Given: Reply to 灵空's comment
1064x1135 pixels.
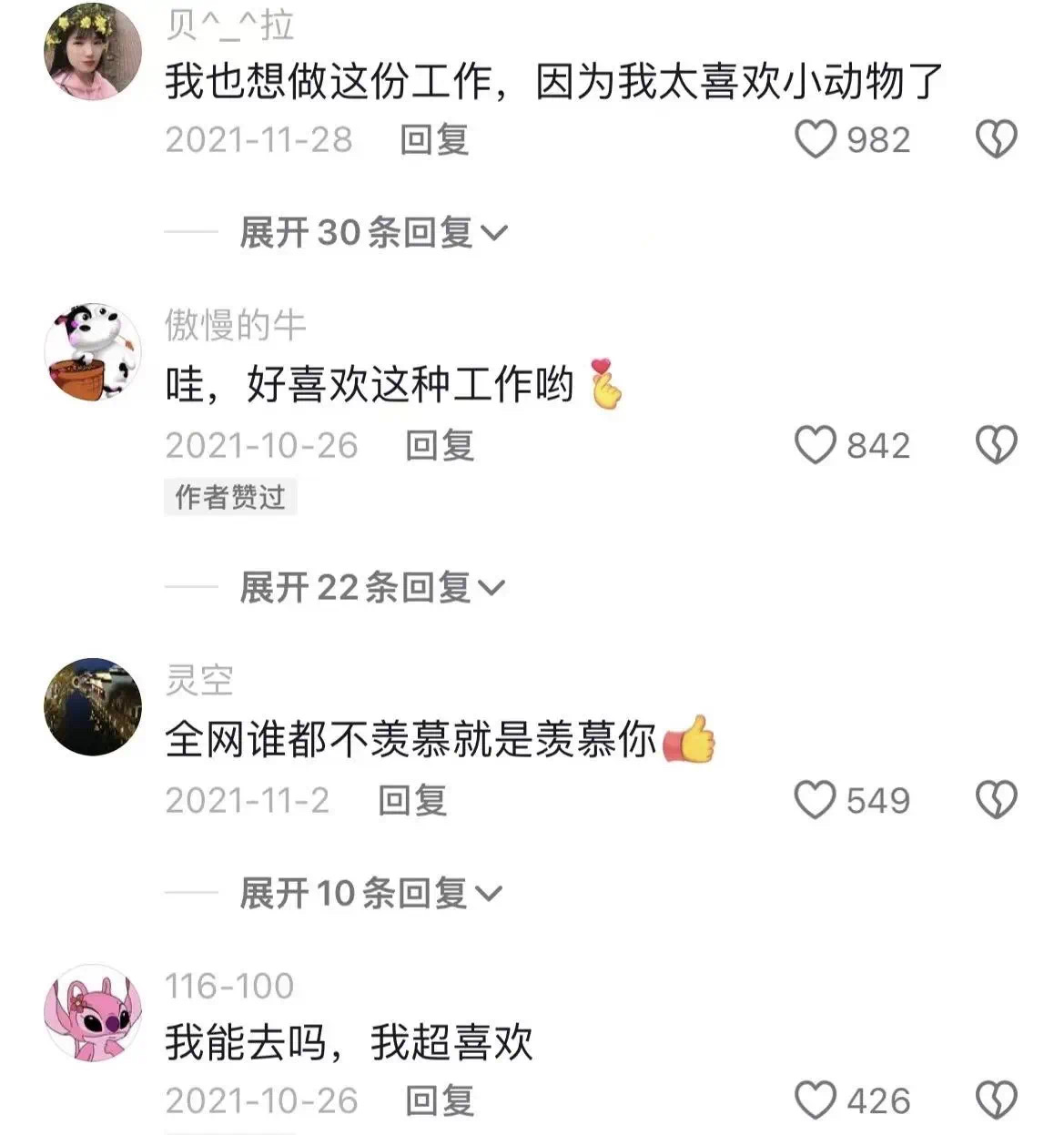Looking at the screenshot, I should point(412,801).
